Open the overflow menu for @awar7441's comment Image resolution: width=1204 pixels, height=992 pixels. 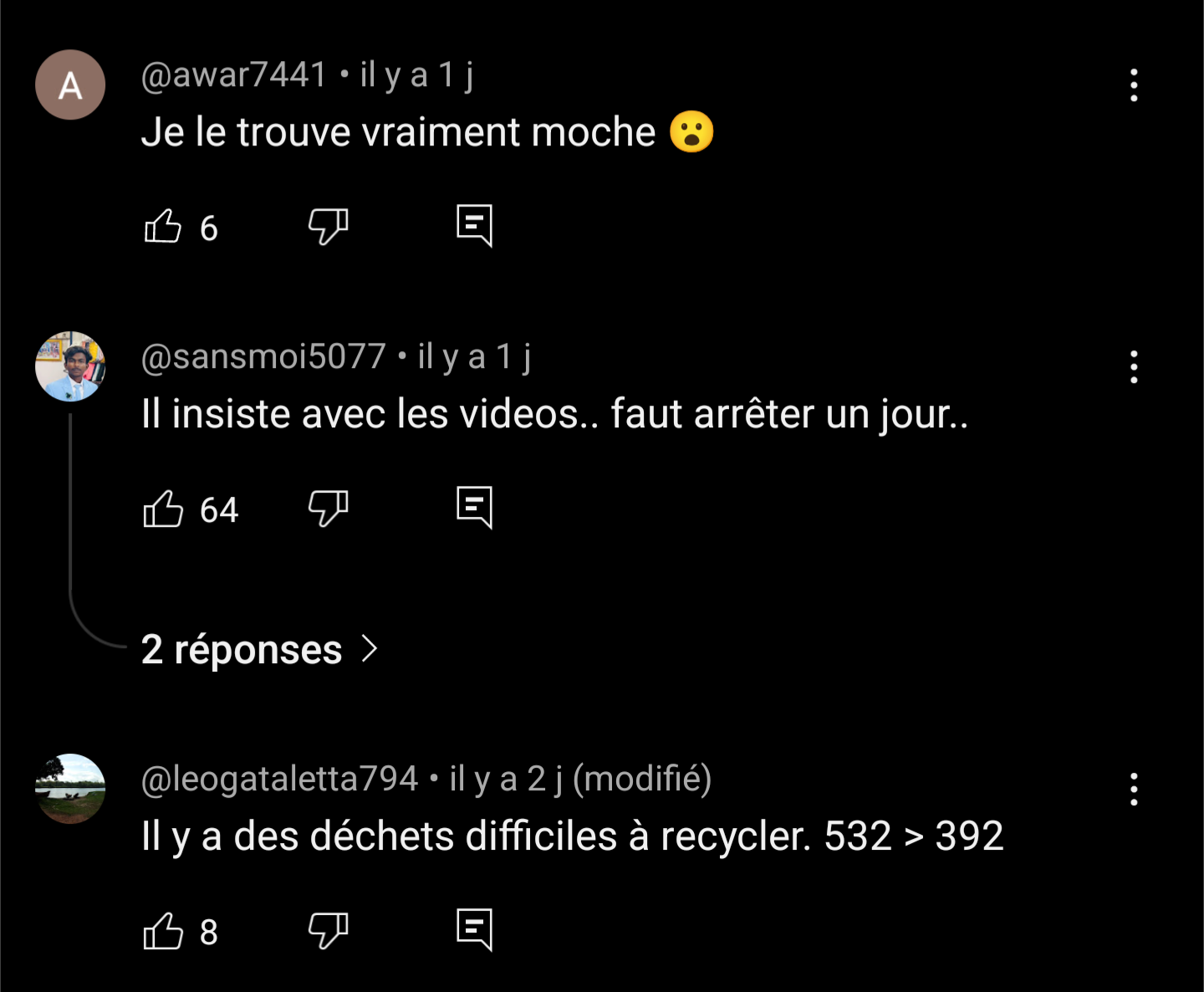tap(1134, 85)
